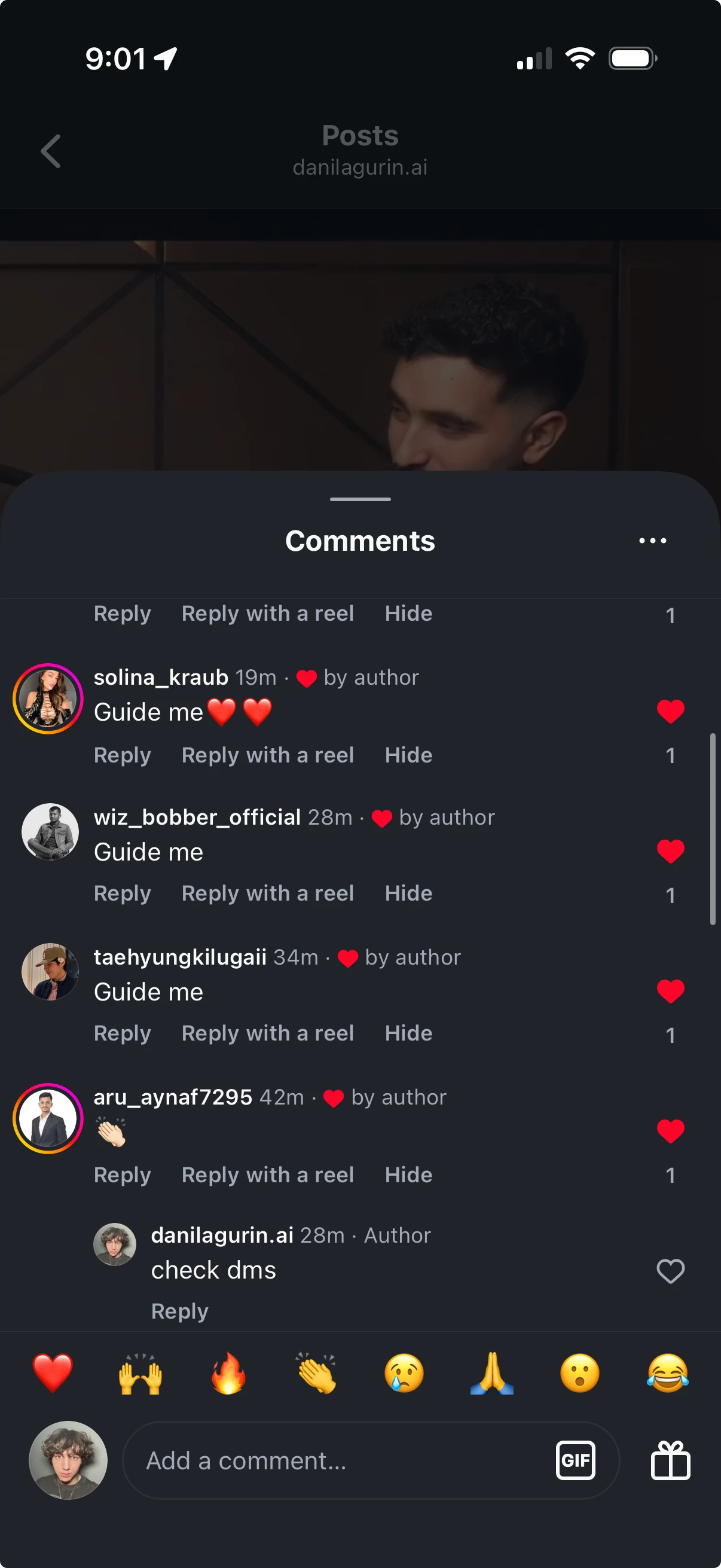The image size is (721, 1568).
Task: Reply with a reel to taehyungkilugaii
Action: point(268,1033)
